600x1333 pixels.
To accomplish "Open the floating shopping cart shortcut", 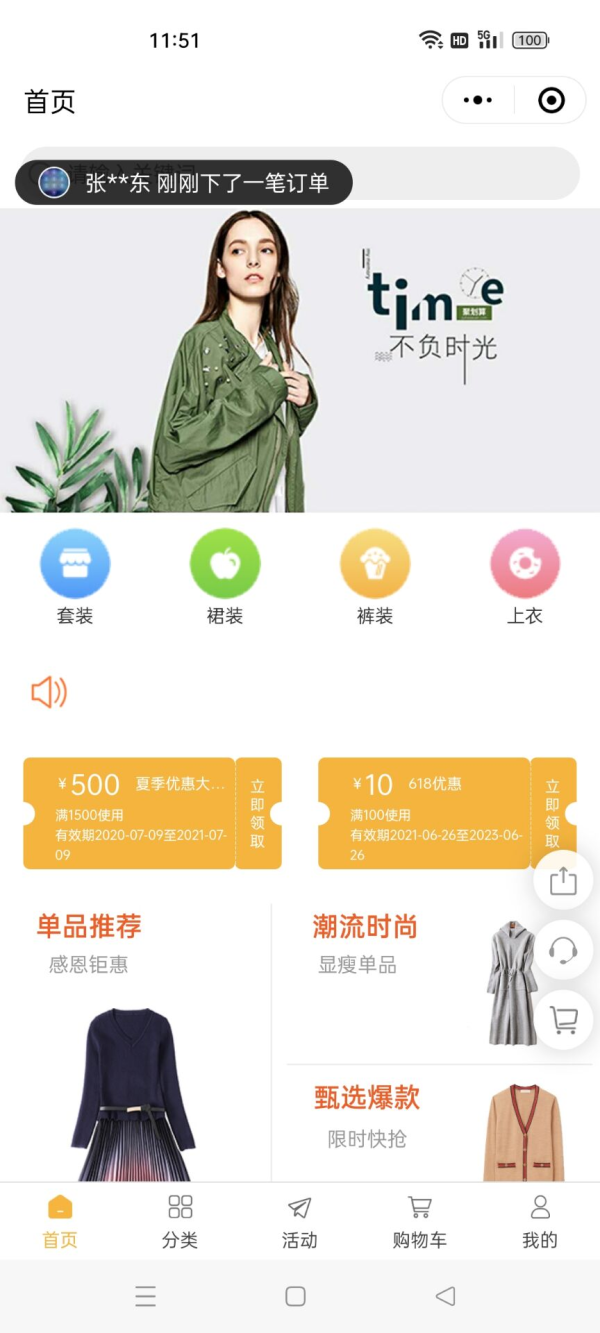I will [564, 1020].
